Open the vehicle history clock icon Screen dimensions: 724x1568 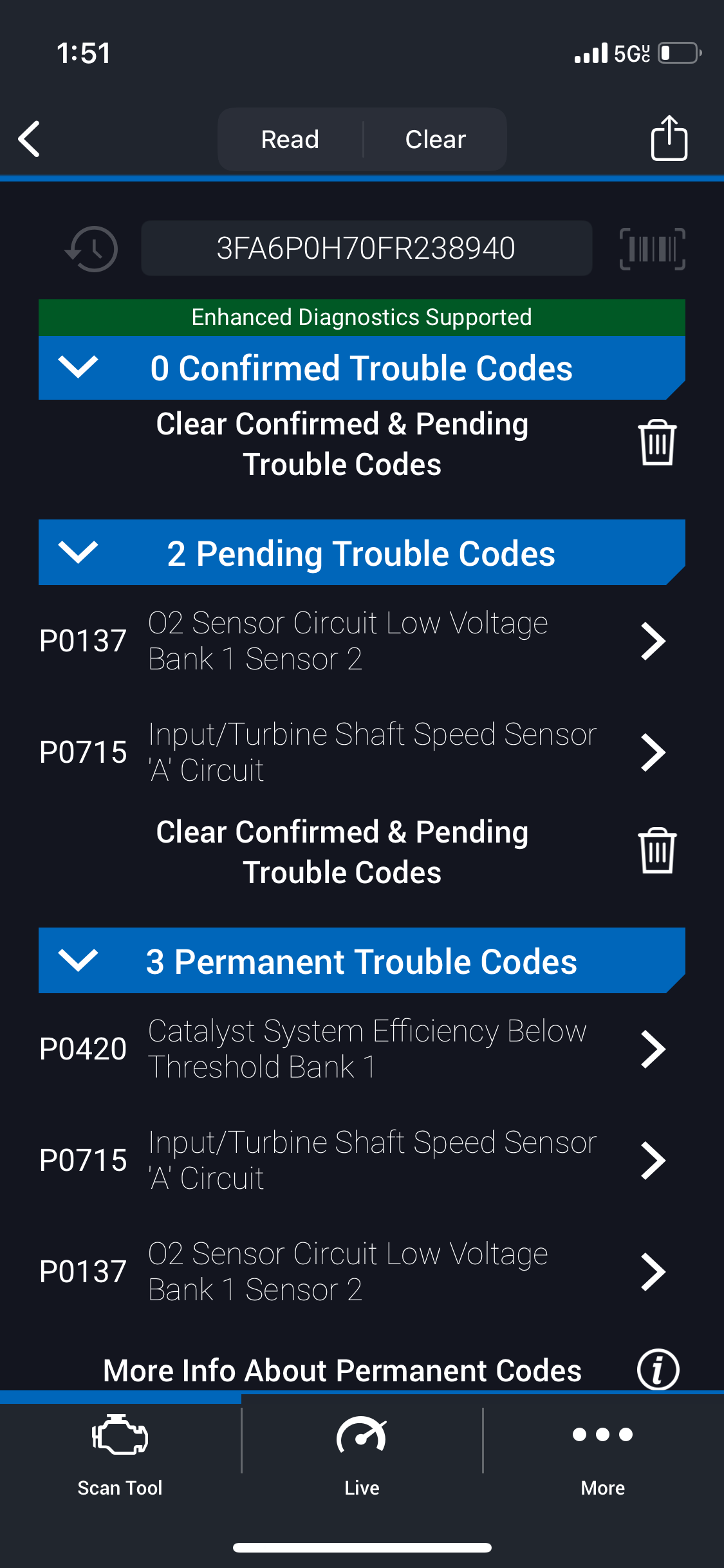92,248
